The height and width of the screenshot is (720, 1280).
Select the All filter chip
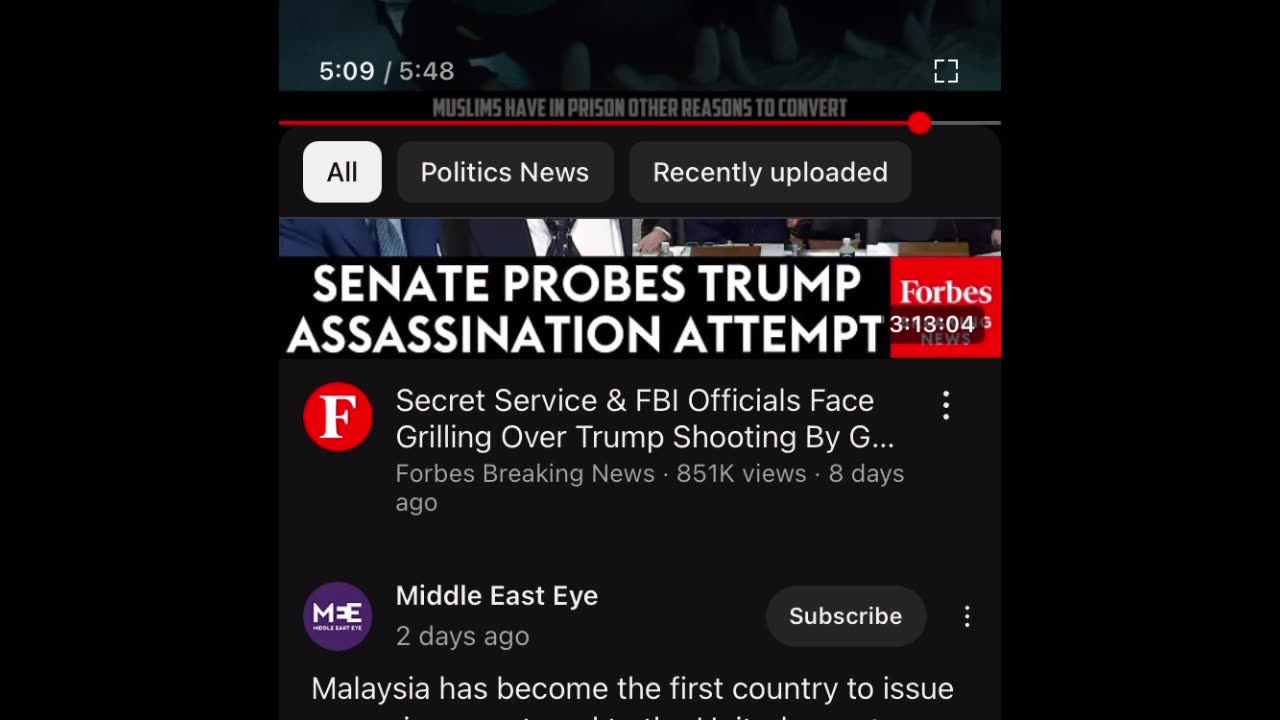tap(342, 172)
